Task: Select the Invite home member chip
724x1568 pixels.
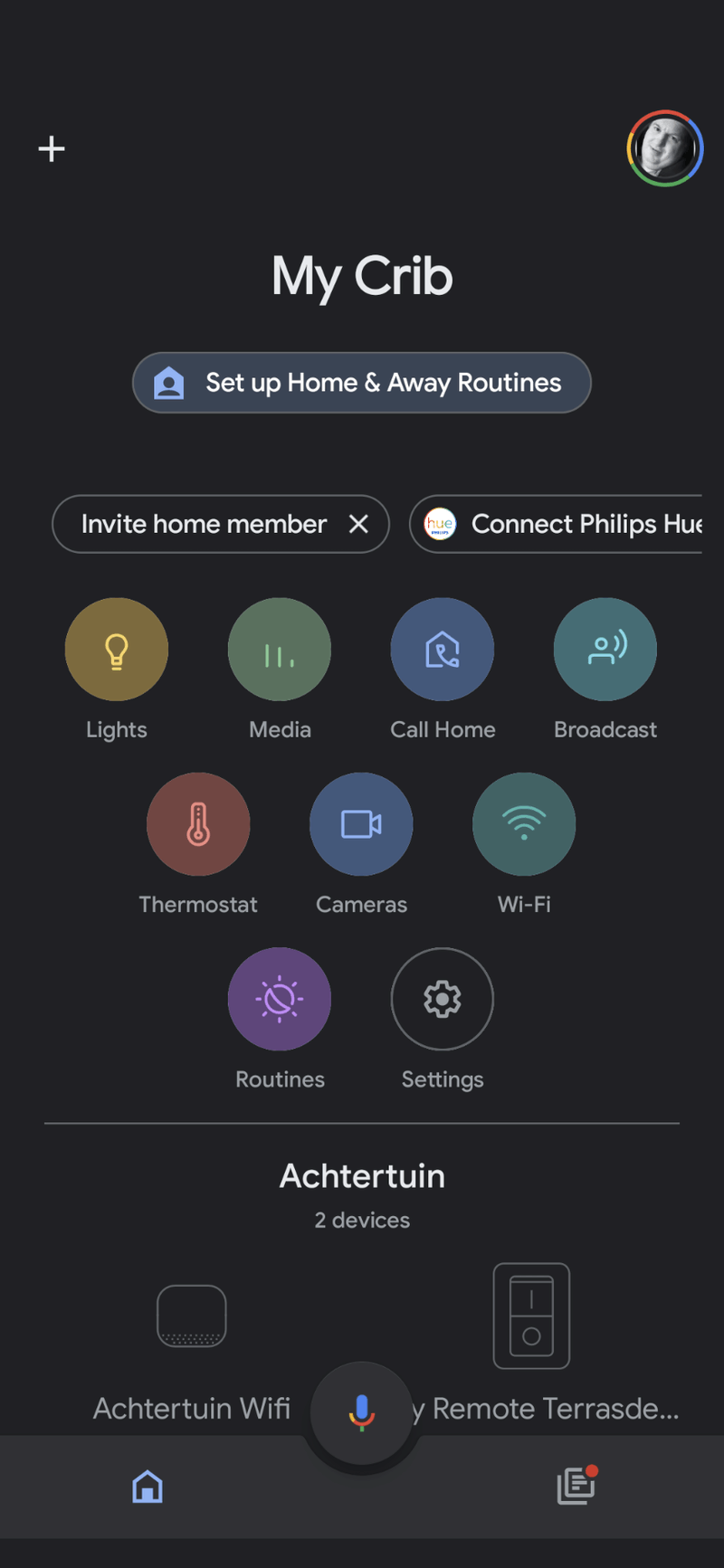Action: 204,524
